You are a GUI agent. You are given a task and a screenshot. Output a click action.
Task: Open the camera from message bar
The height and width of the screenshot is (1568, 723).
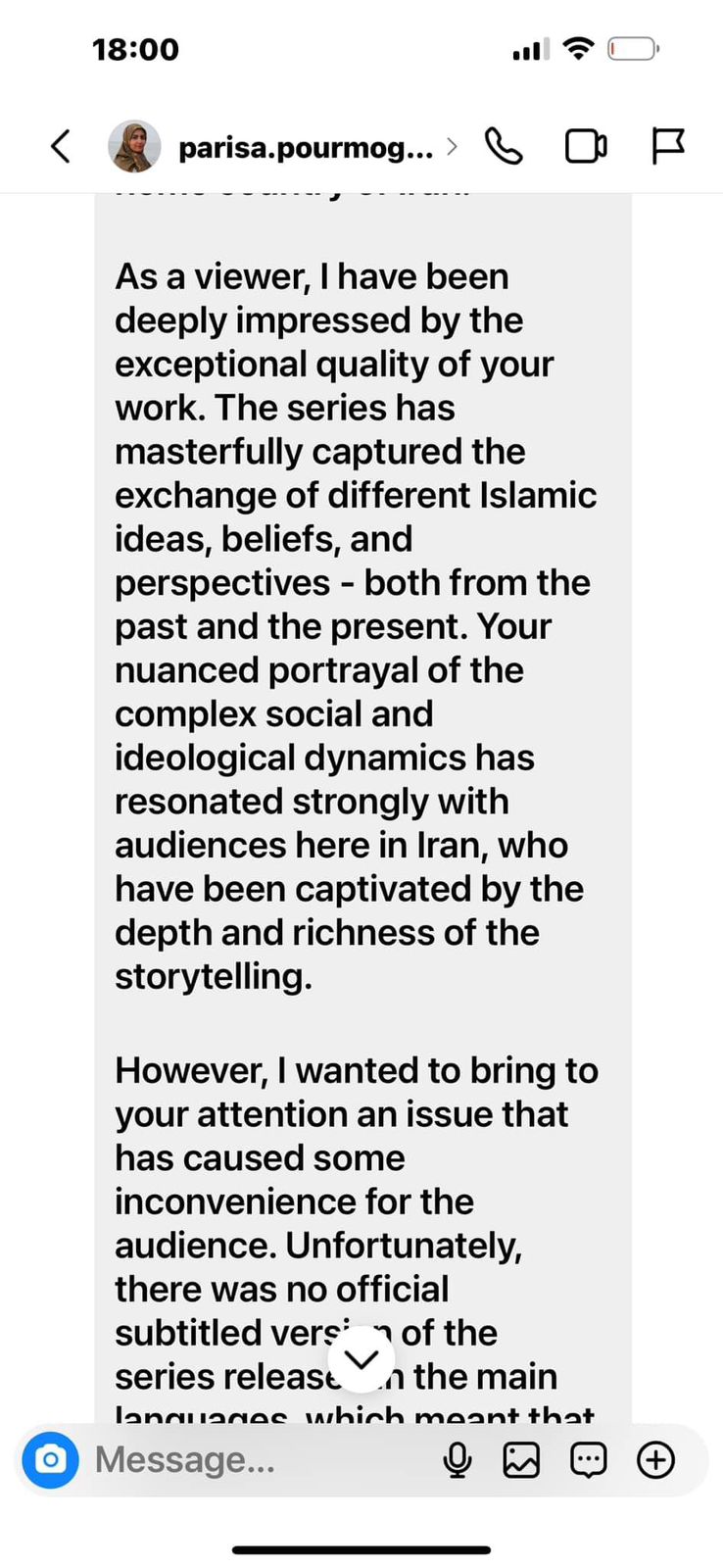[51, 1460]
